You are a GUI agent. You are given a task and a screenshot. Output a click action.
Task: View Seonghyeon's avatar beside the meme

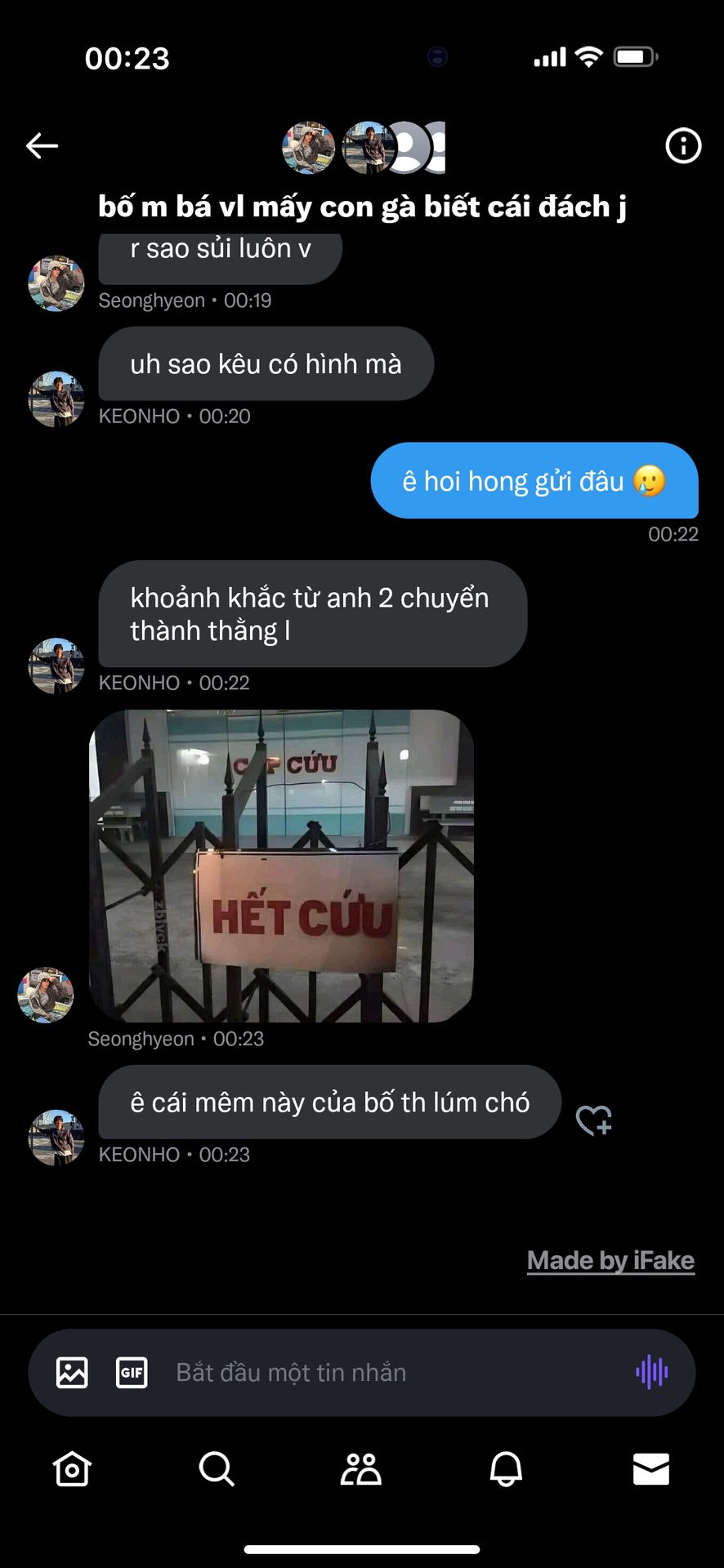coord(46,996)
